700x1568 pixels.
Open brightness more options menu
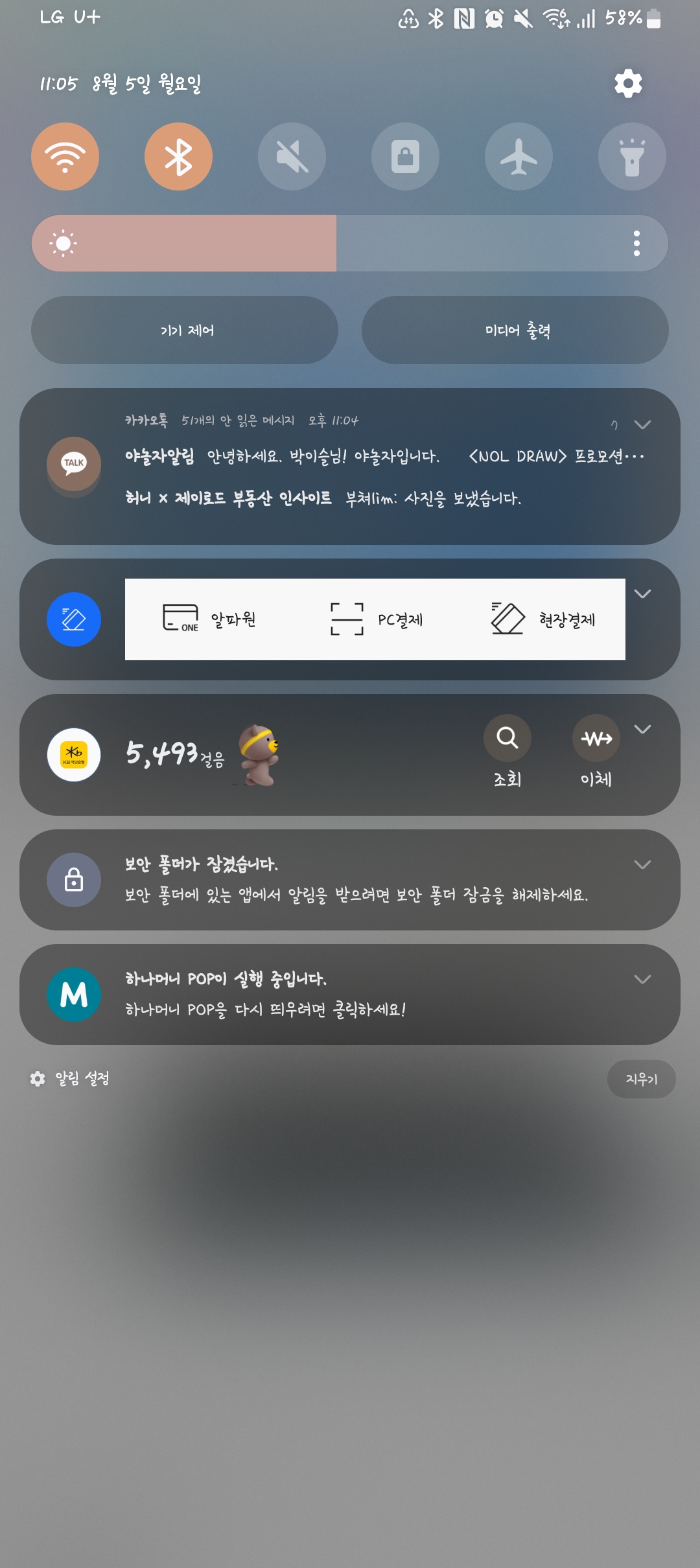[636, 244]
